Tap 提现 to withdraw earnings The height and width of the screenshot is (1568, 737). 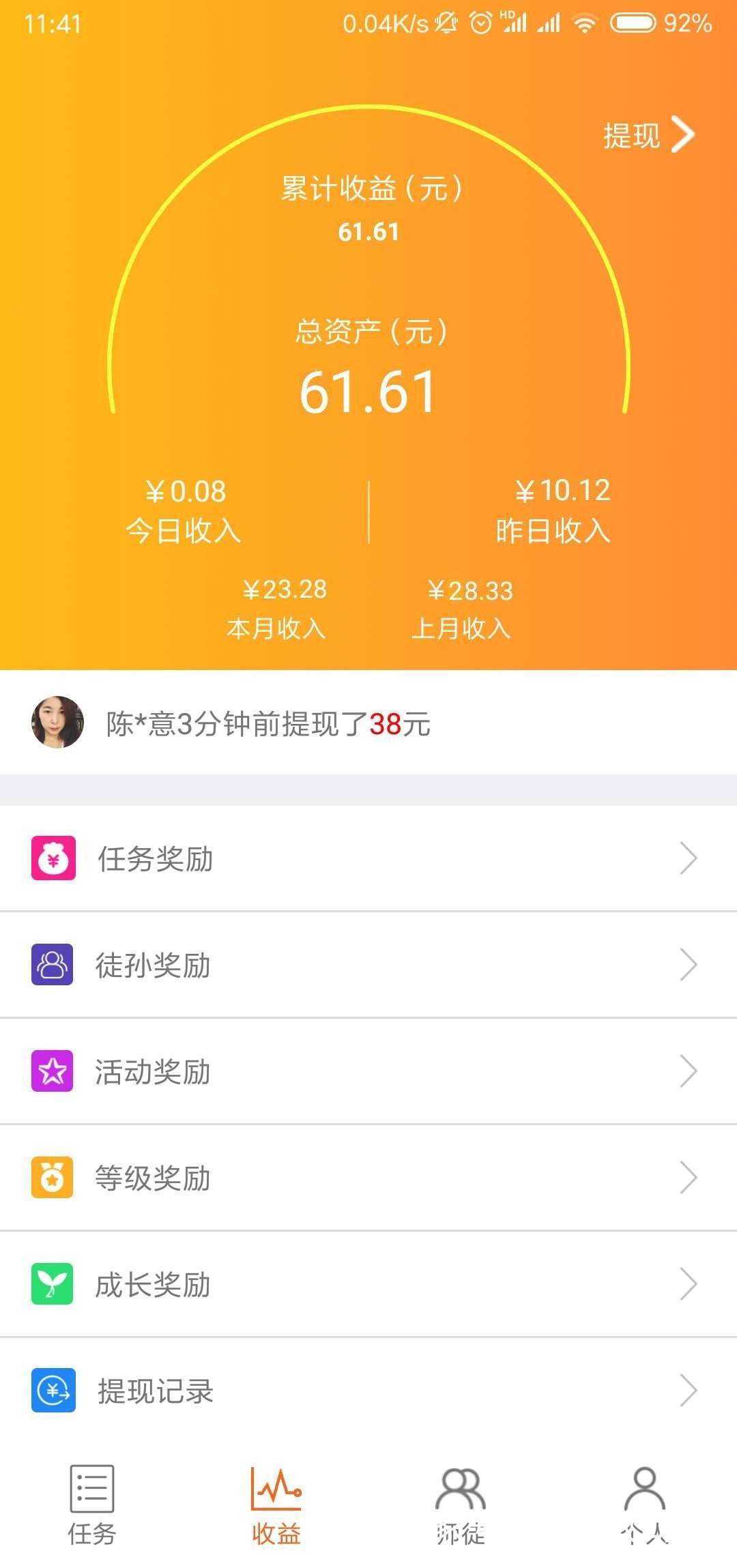tap(648, 135)
